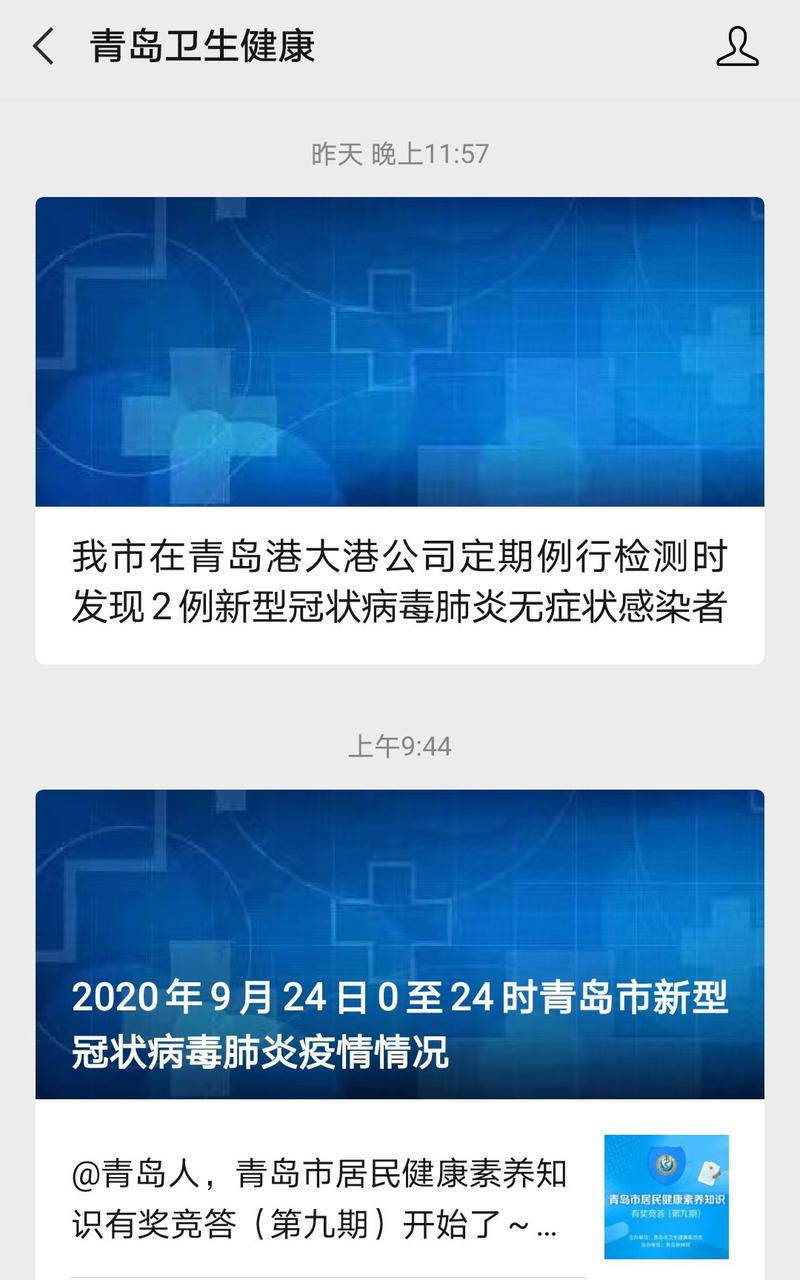
Task: Tap the timestamp 上午9:44
Action: tap(398, 744)
